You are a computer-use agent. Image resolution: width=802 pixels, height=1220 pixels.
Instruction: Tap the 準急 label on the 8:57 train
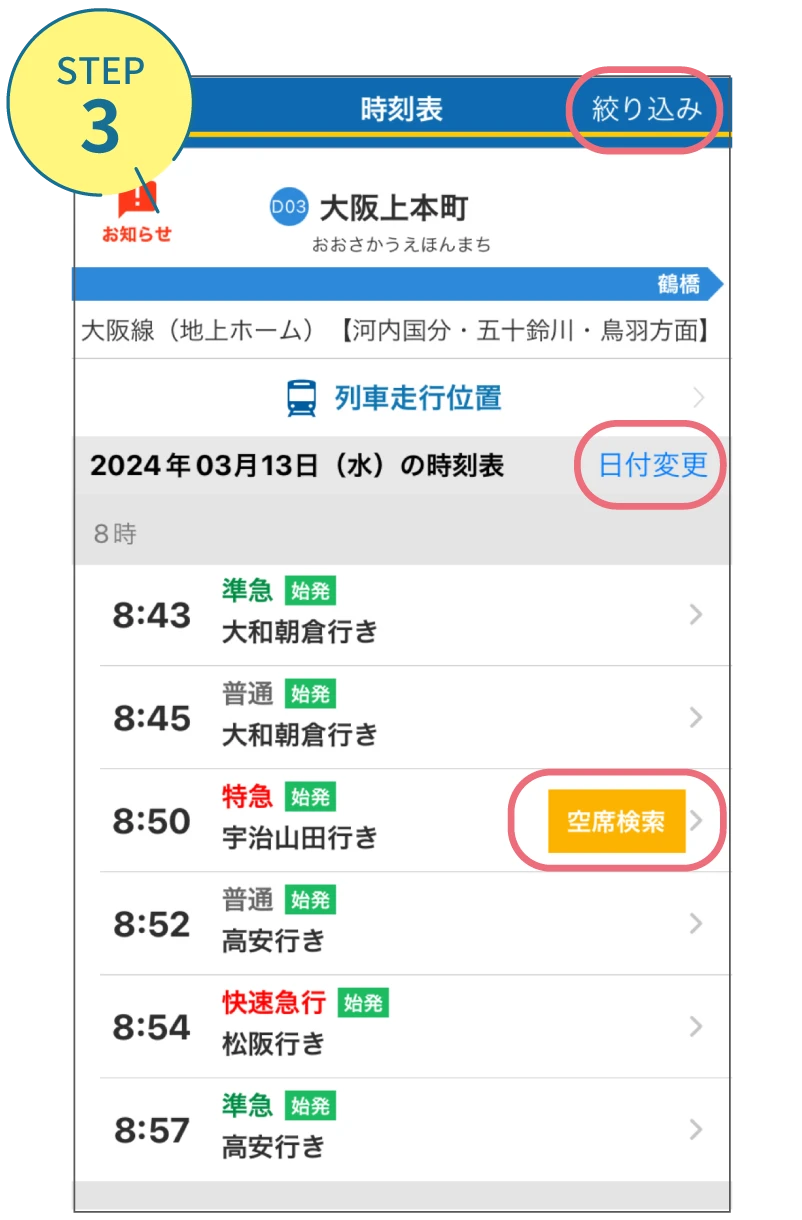click(245, 1106)
